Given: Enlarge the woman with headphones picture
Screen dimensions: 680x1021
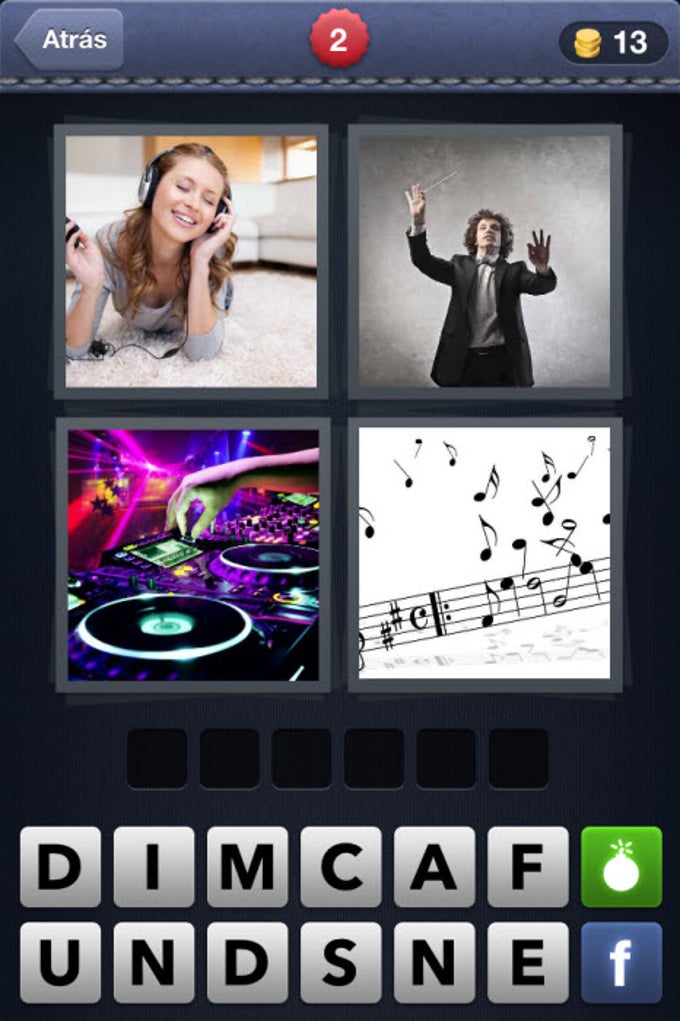Looking at the screenshot, I should [191, 261].
